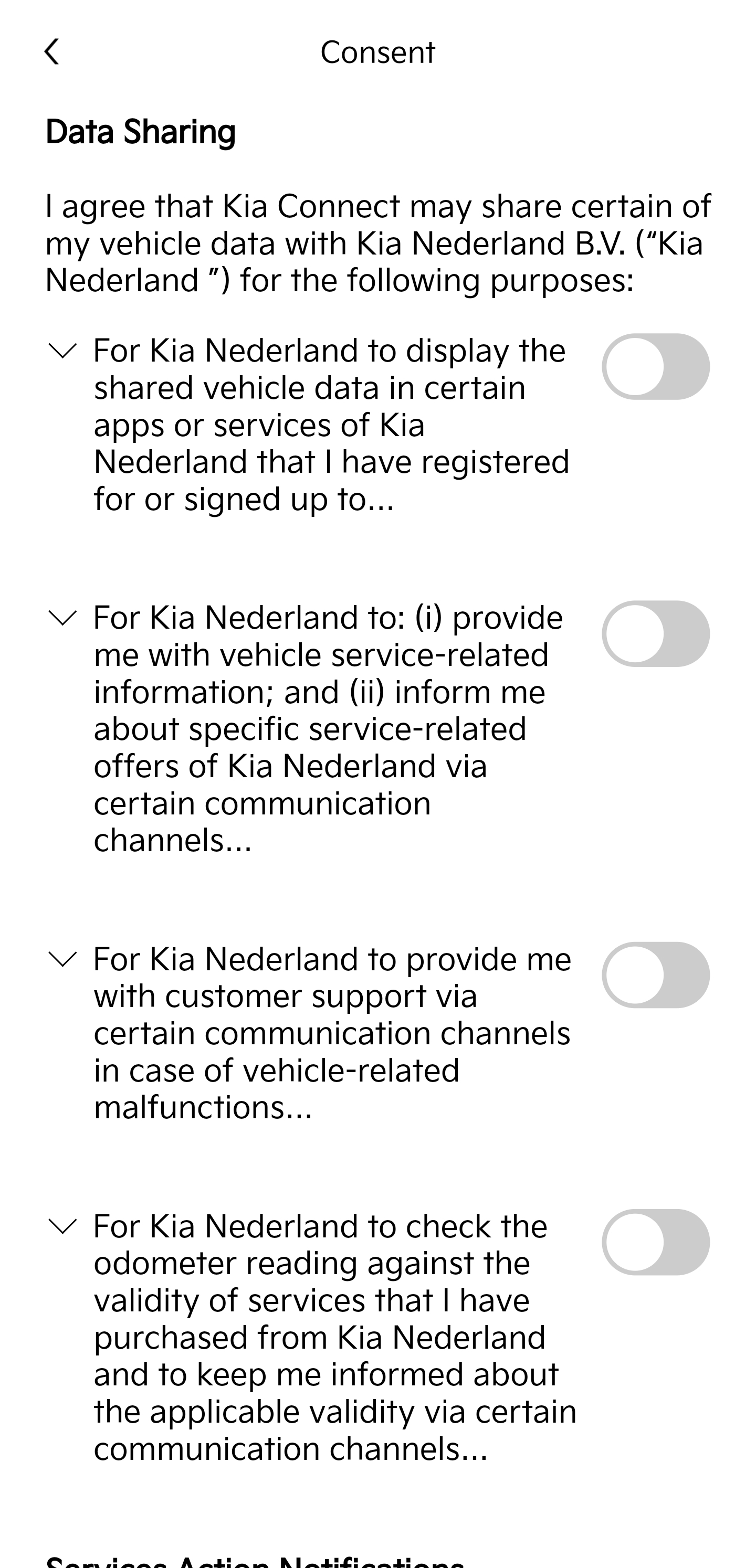The width and height of the screenshot is (756, 1568).
Task: Turn on vehicle service-related information consent
Action: pyautogui.click(x=656, y=633)
